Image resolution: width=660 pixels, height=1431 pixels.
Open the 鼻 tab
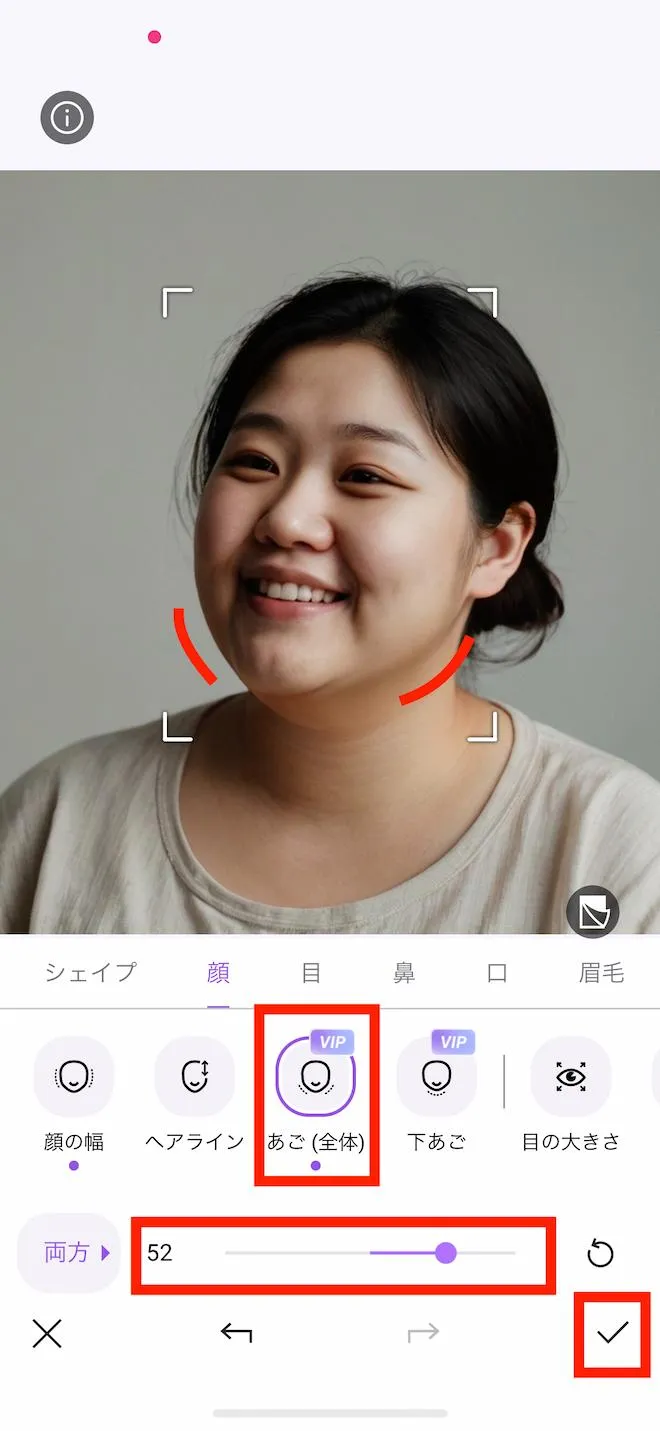(404, 972)
